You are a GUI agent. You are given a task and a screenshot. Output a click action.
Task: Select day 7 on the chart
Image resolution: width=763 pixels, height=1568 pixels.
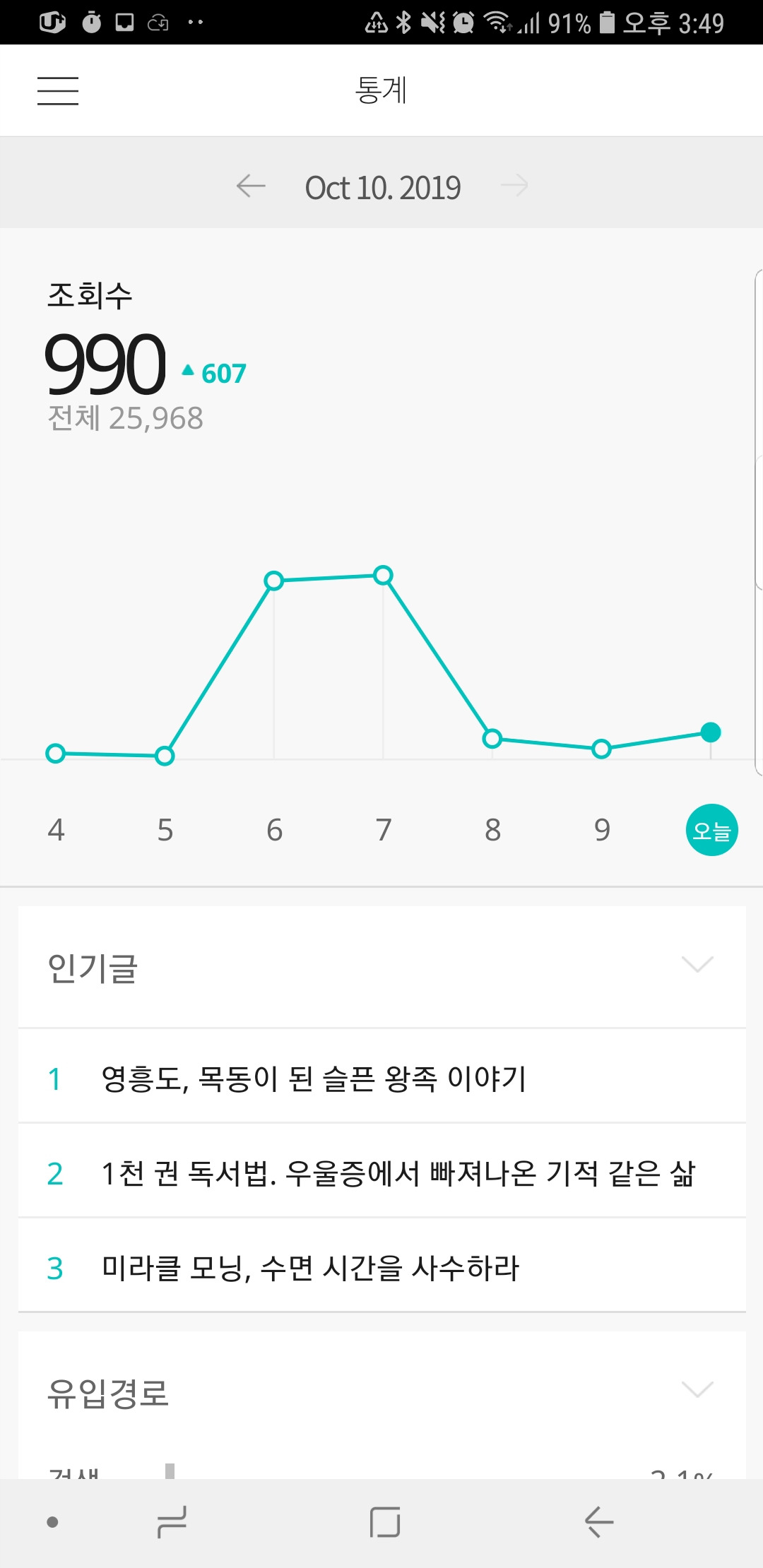coord(384,830)
